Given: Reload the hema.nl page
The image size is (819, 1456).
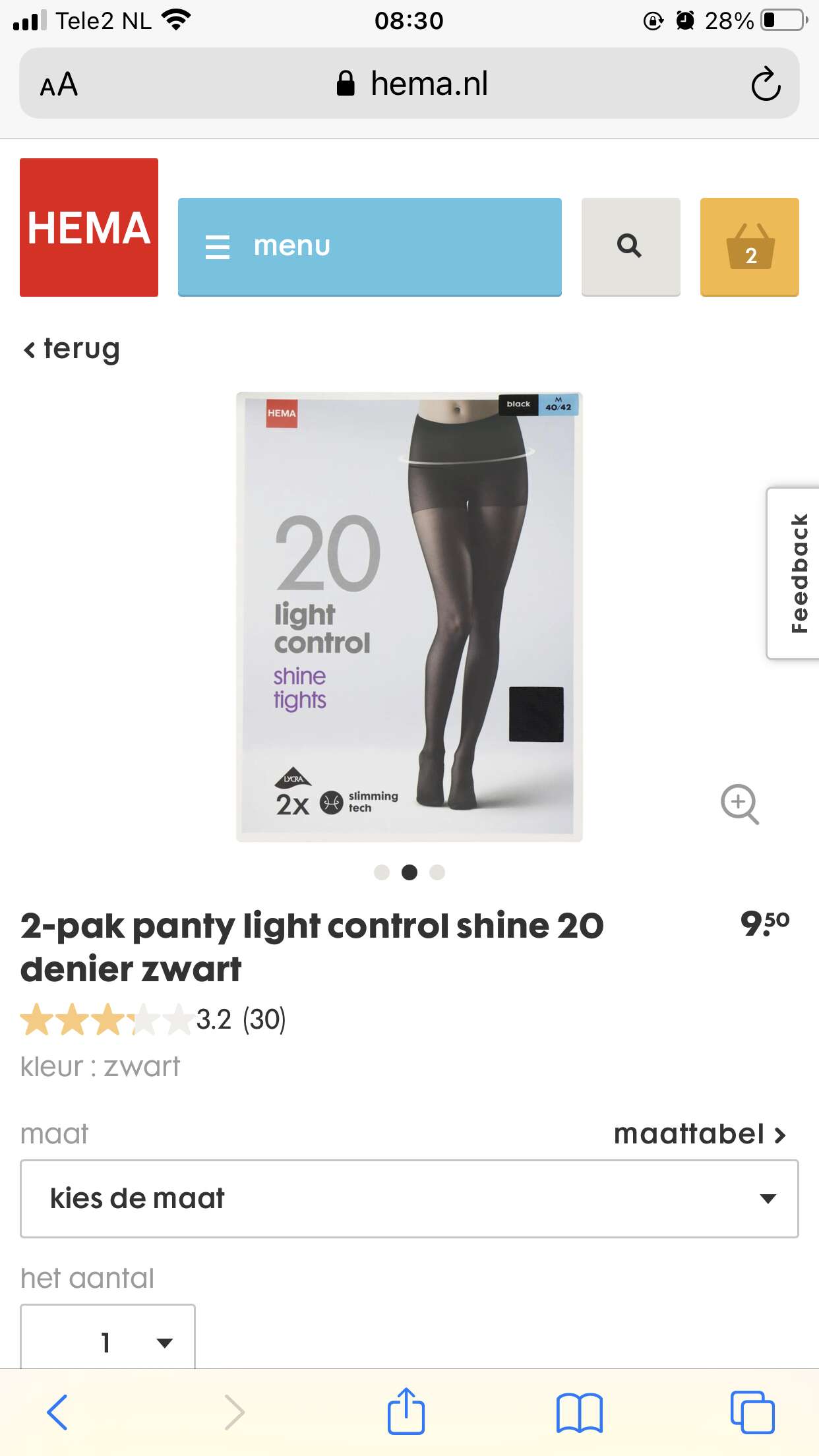Looking at the screenshot, I should coord(766,84).
